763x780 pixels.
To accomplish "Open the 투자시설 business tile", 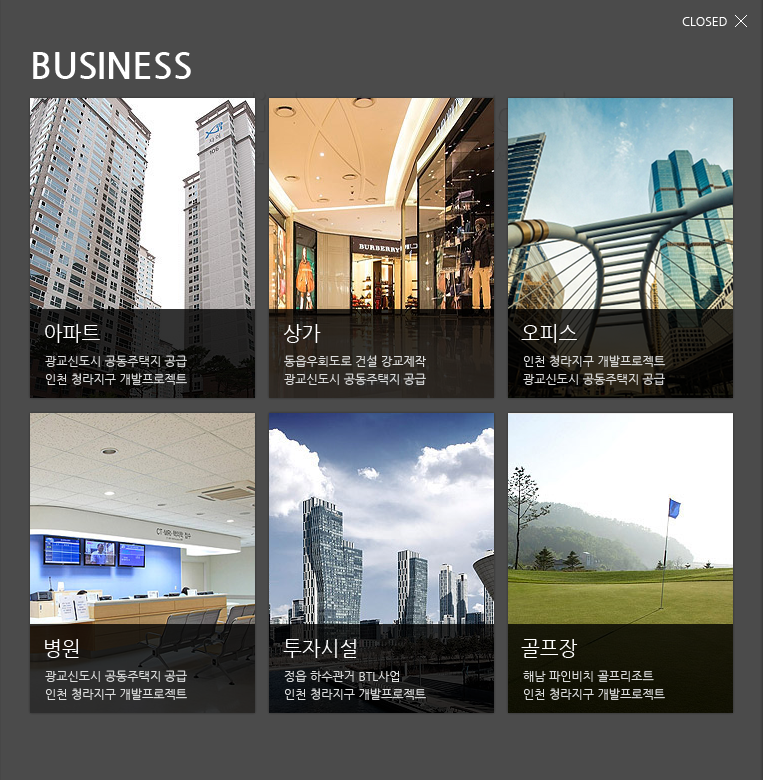I will coord(381,562).
